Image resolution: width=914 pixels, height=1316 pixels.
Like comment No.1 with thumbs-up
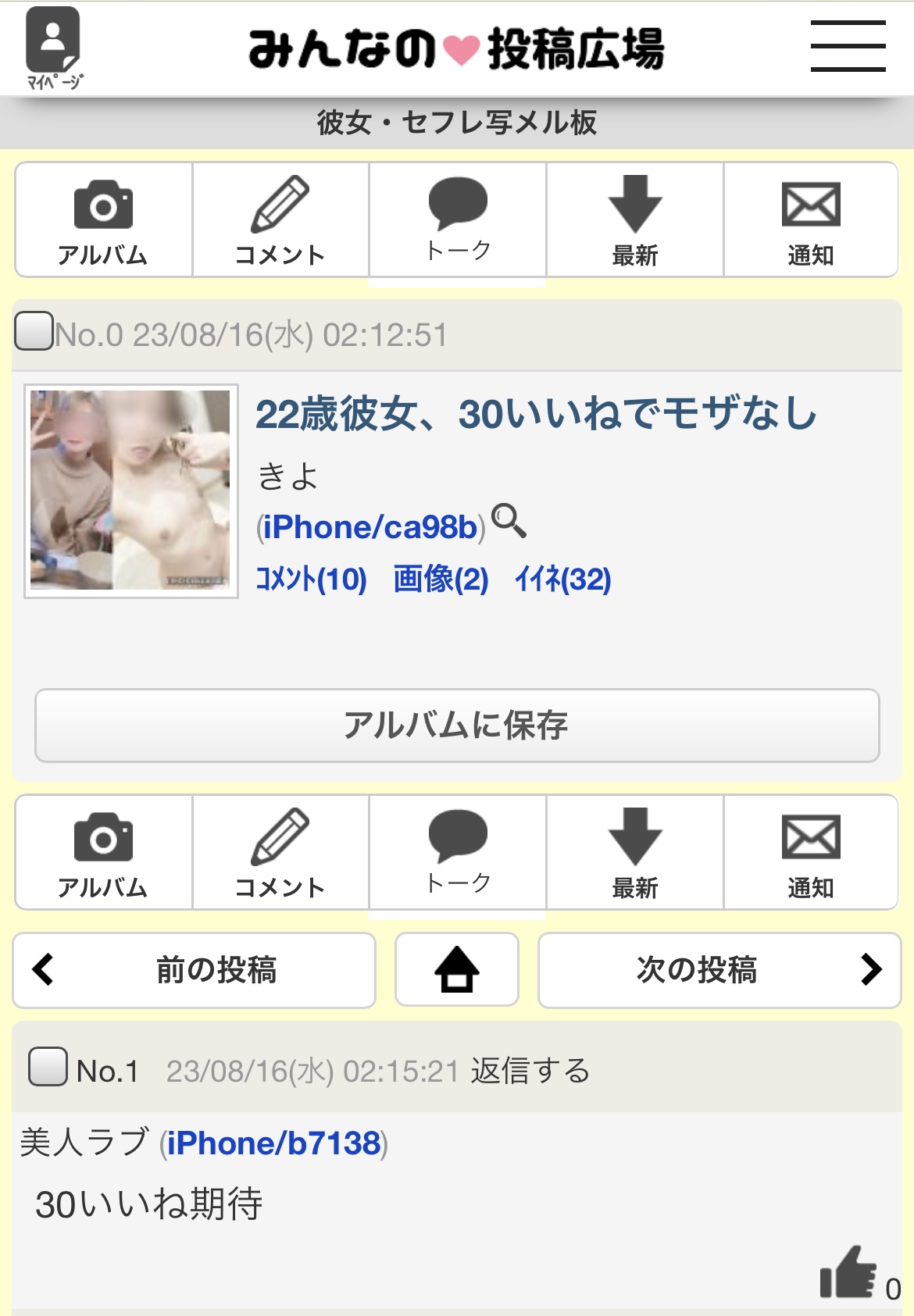coord(849,1271)
